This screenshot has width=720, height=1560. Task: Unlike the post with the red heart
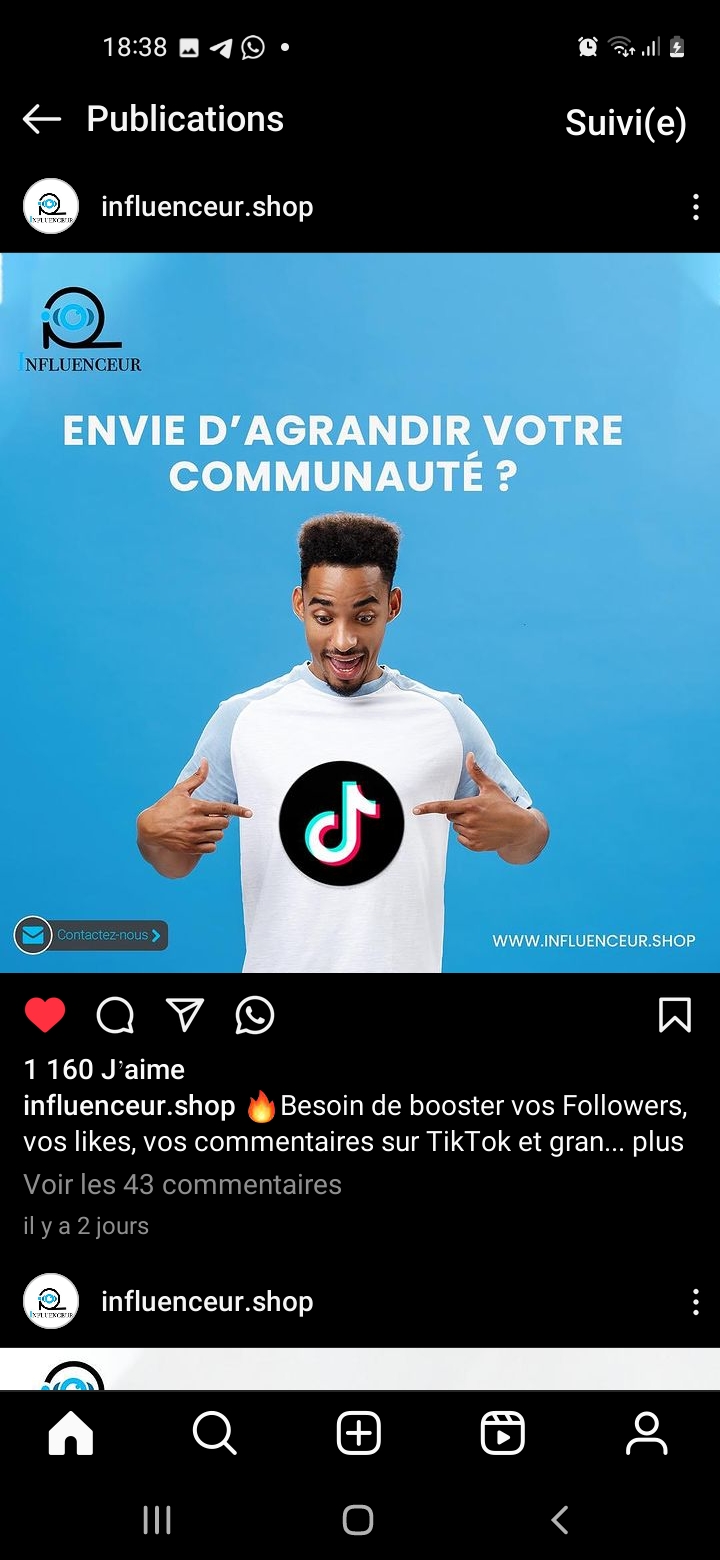45,1015
